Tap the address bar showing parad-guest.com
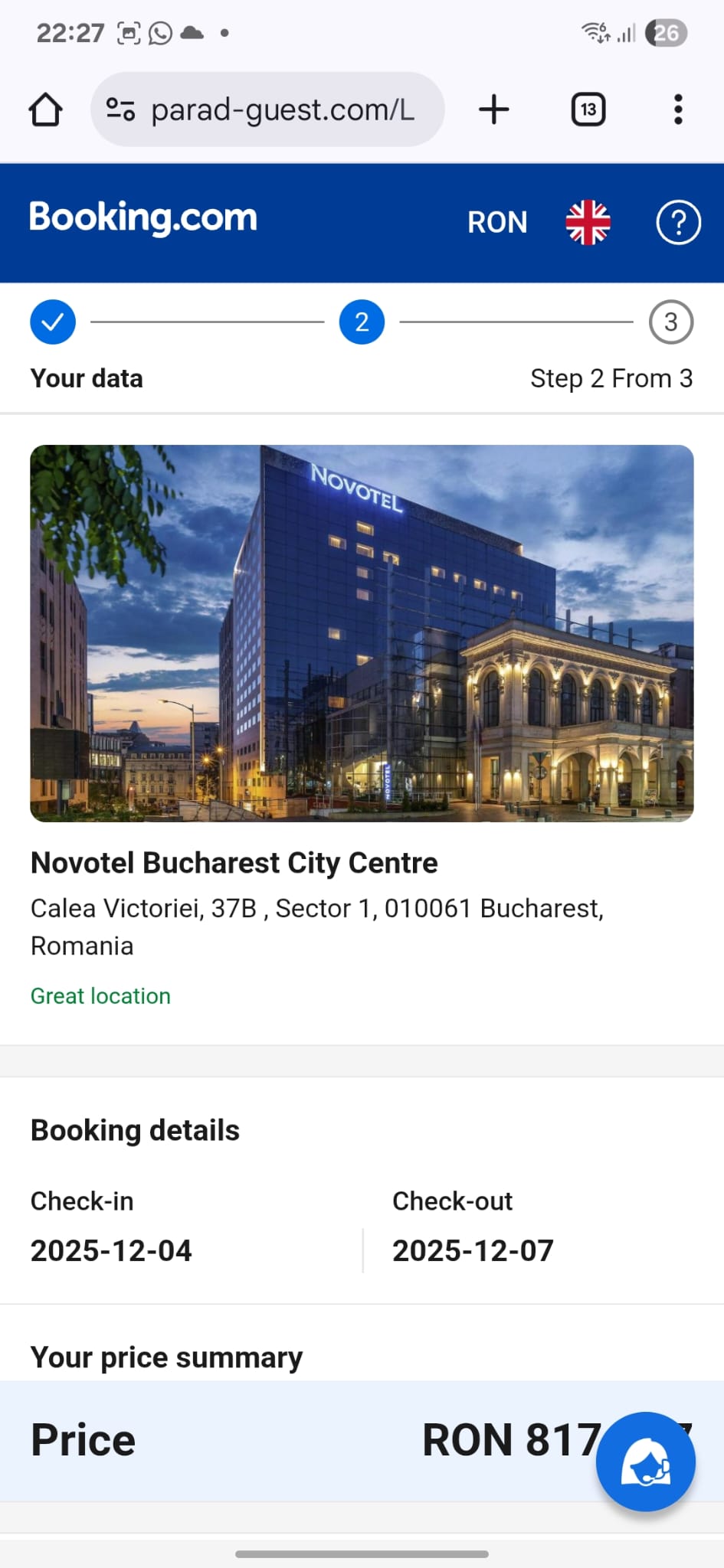 (282, 109)
